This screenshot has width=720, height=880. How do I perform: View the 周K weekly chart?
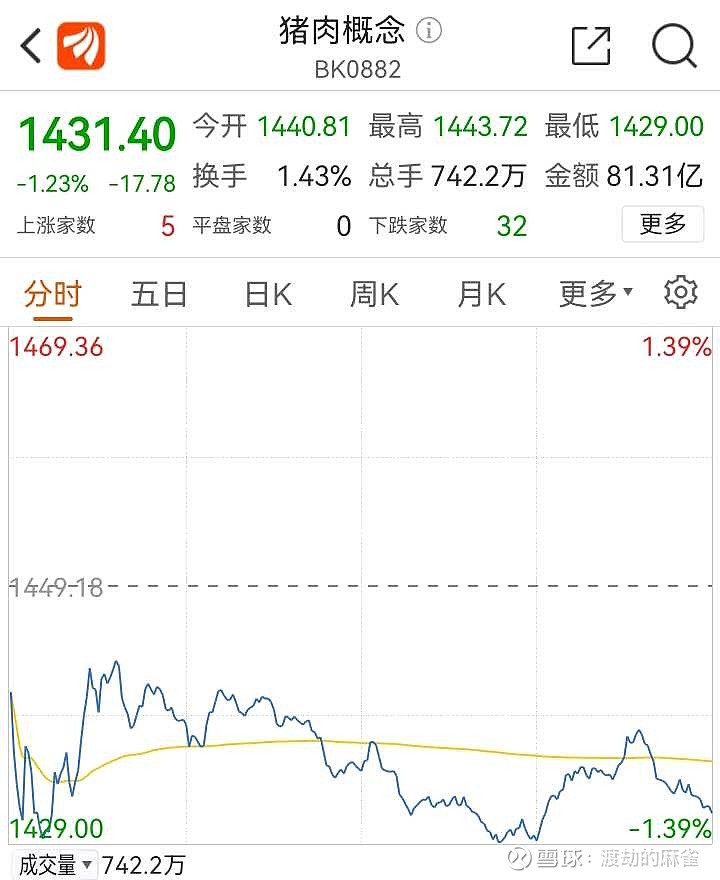tap(373, 292)
